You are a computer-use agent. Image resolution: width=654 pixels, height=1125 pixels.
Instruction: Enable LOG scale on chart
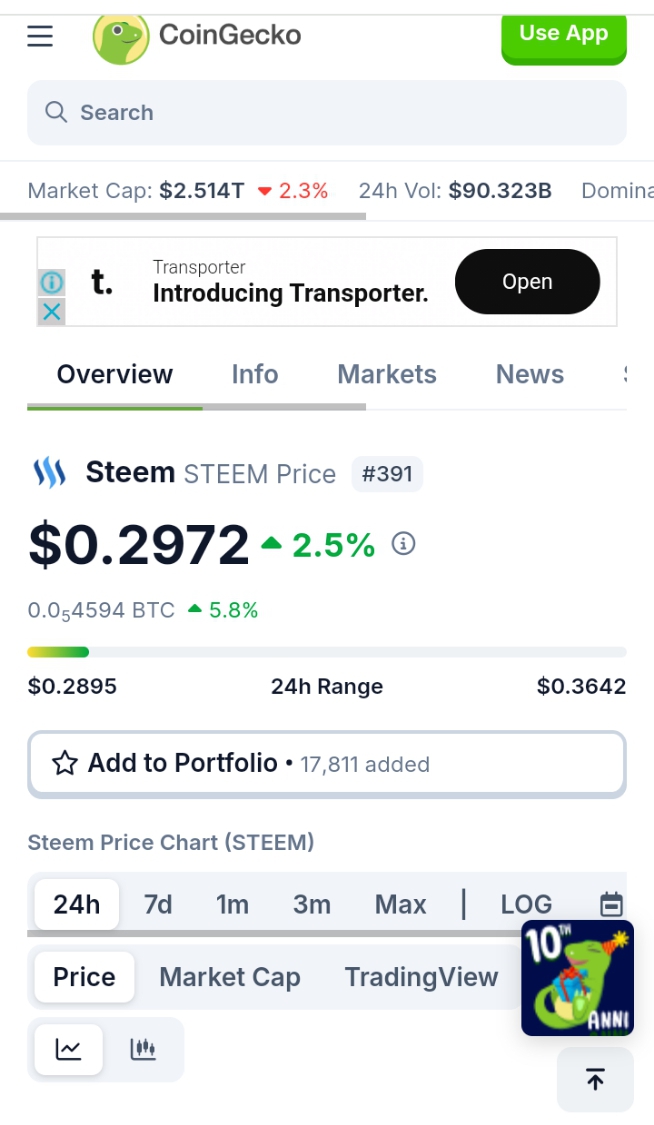click(x=526, y=904)
